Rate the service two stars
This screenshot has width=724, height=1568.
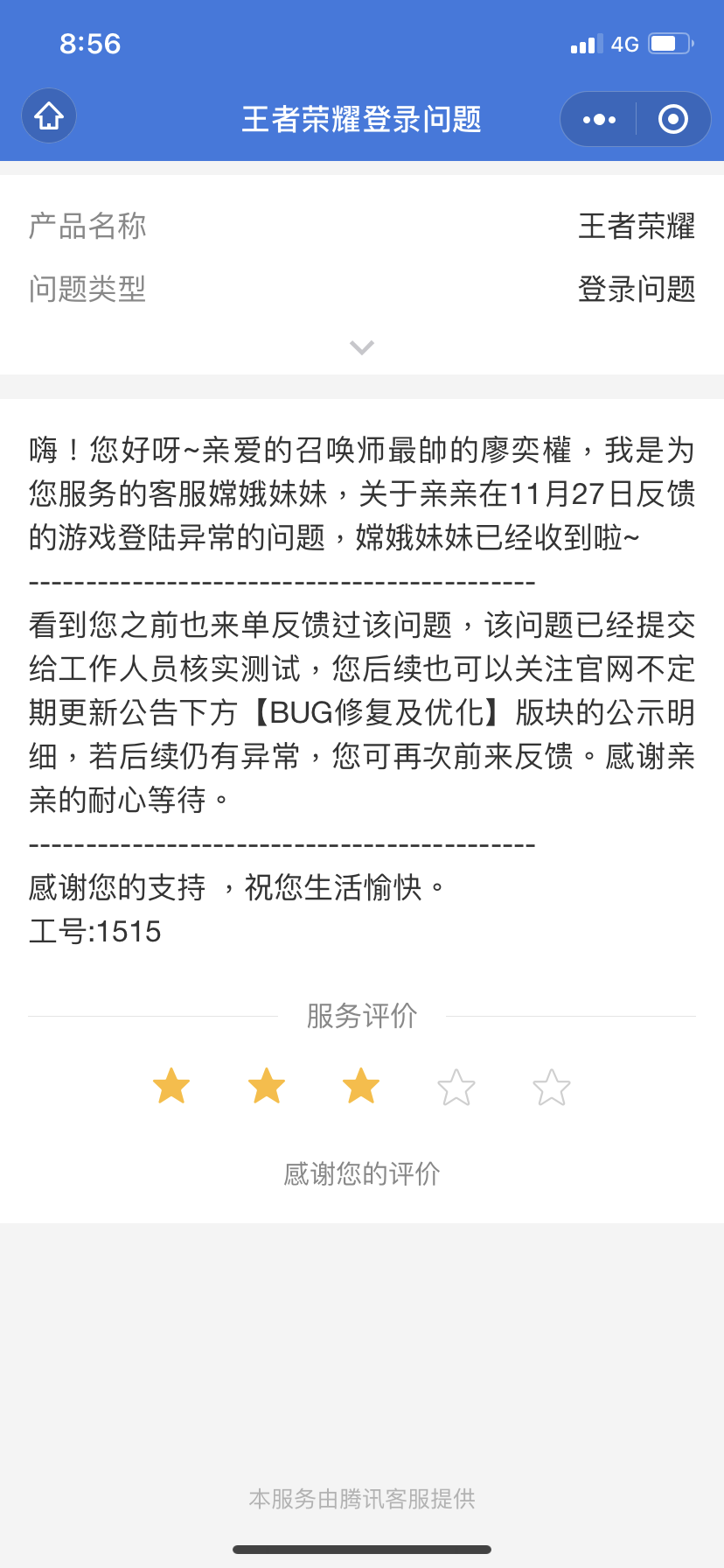(267, 1087)
